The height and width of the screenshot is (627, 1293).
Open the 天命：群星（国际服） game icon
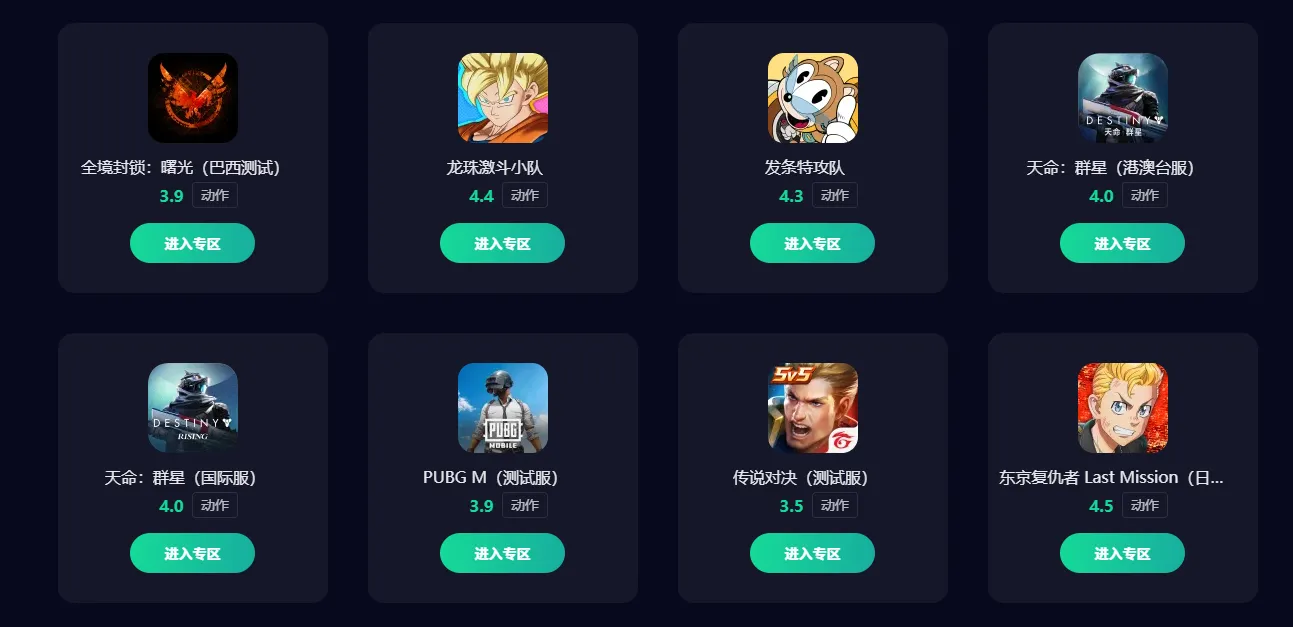coord(193,408)
